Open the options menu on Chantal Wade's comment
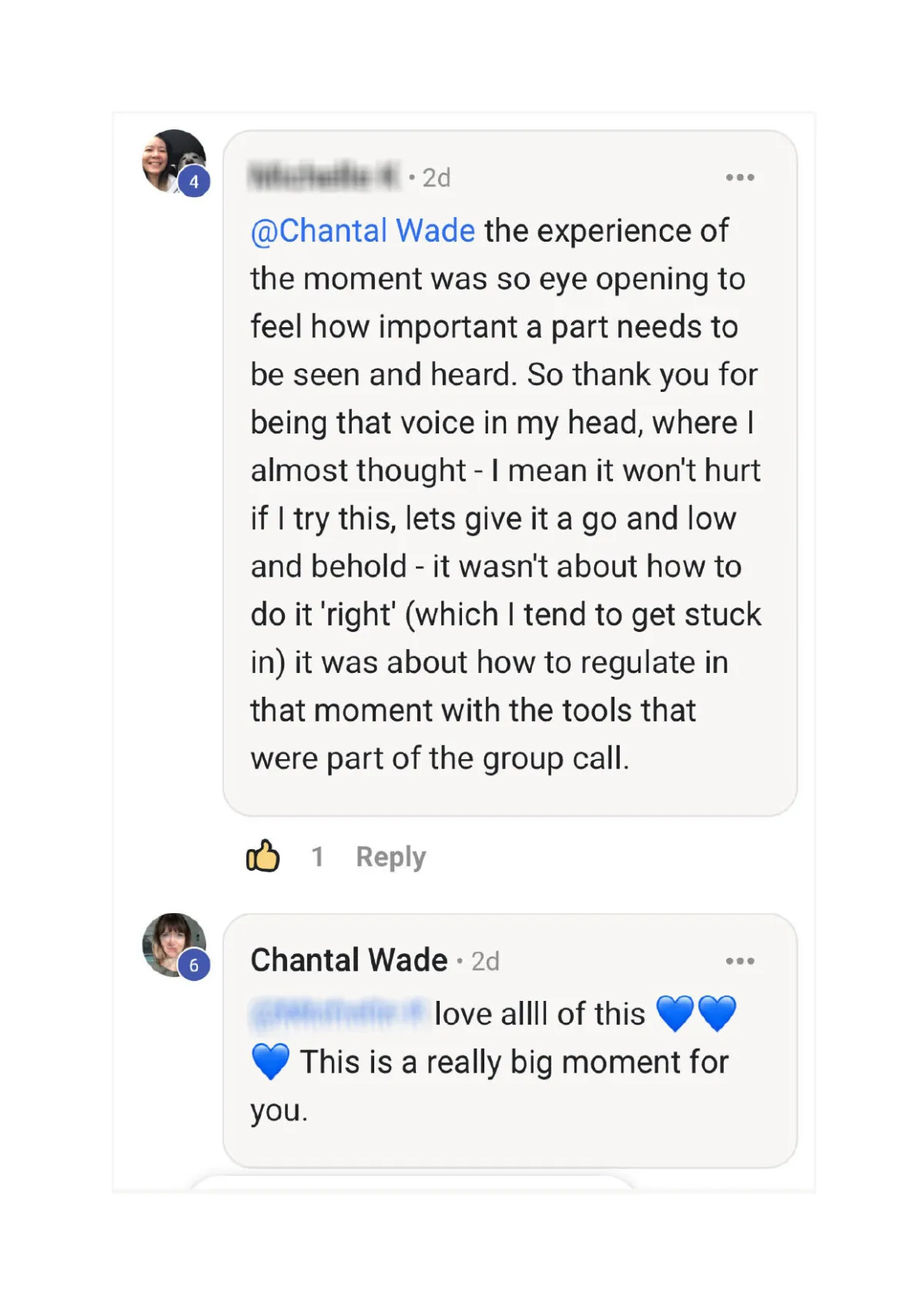The image size is (924, 1305). (x=740, y=961)
